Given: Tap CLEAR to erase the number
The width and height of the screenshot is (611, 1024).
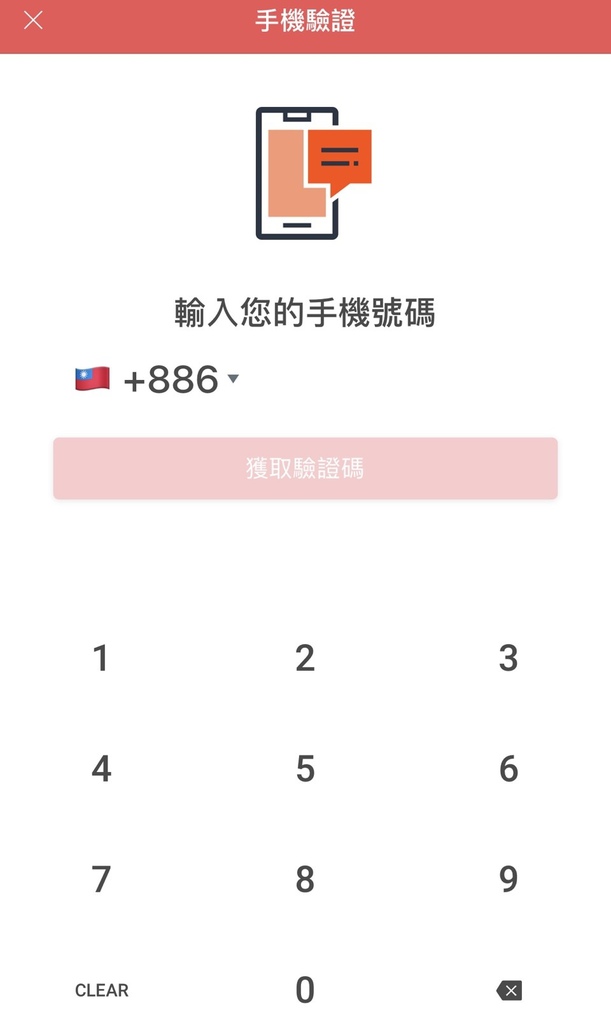Looking at the screenshot, I should 102,990.
